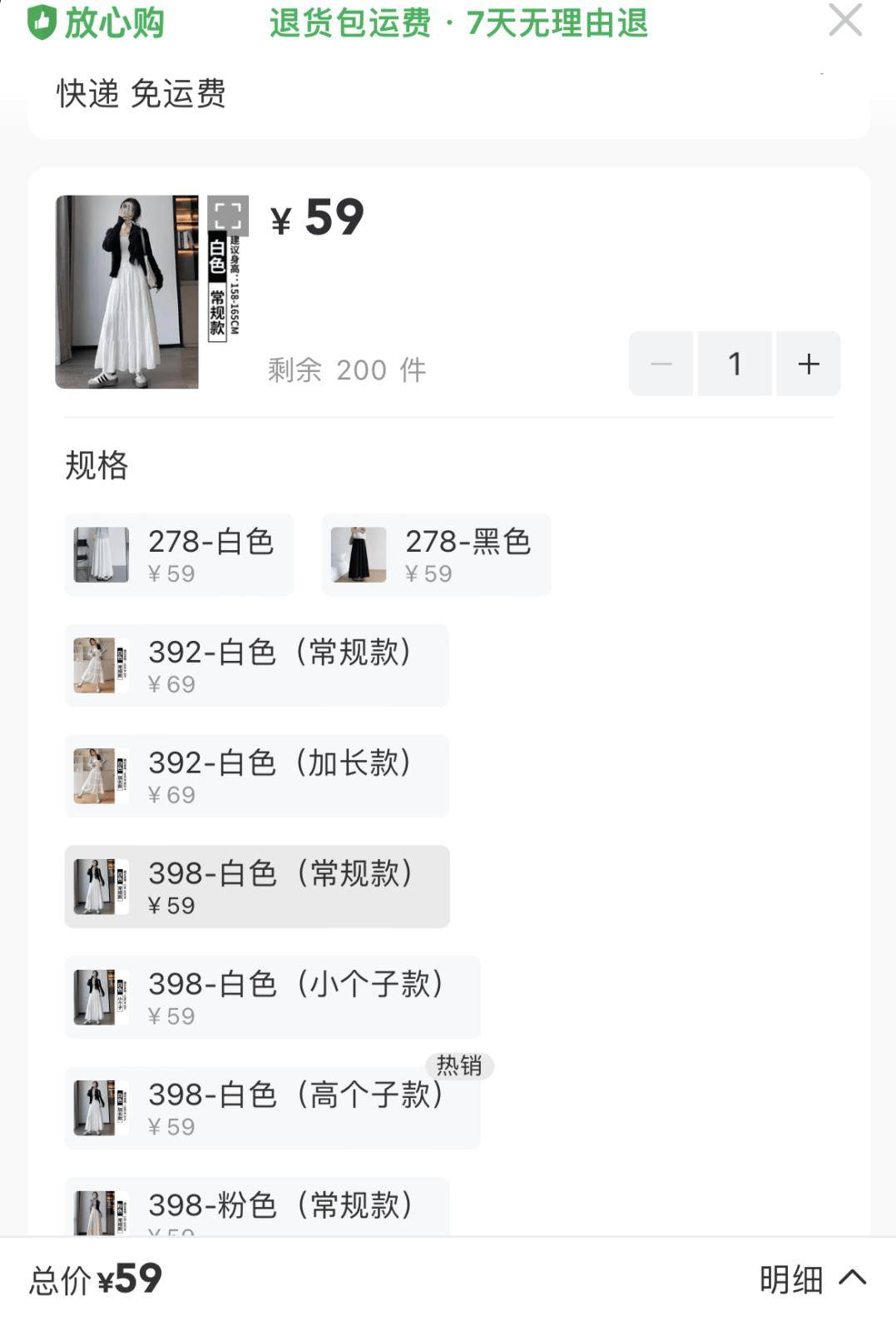This screenshot has width=896, height=1321.
Task: Open the 放心购 guarantee banner
Action: (337, 22)
